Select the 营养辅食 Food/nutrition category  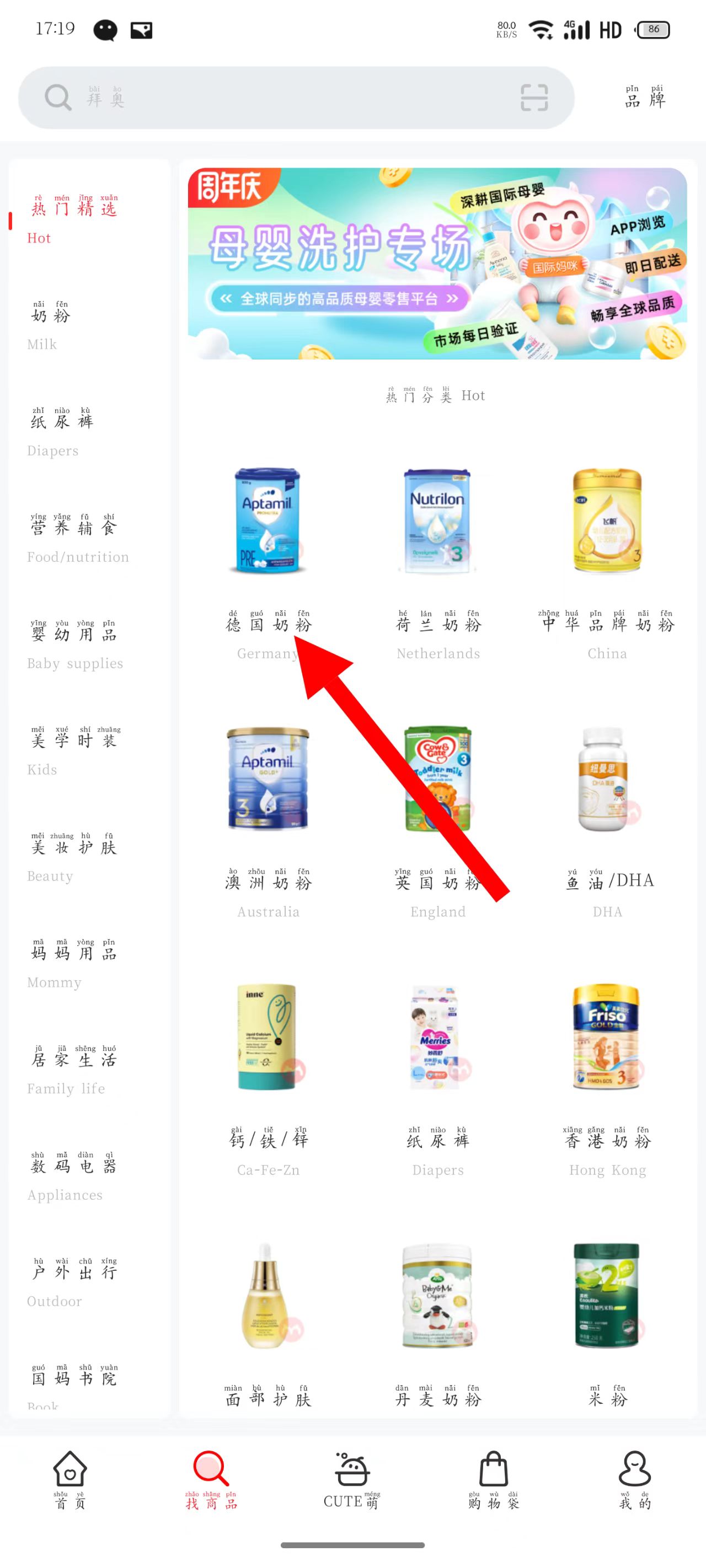pos(76,538)
